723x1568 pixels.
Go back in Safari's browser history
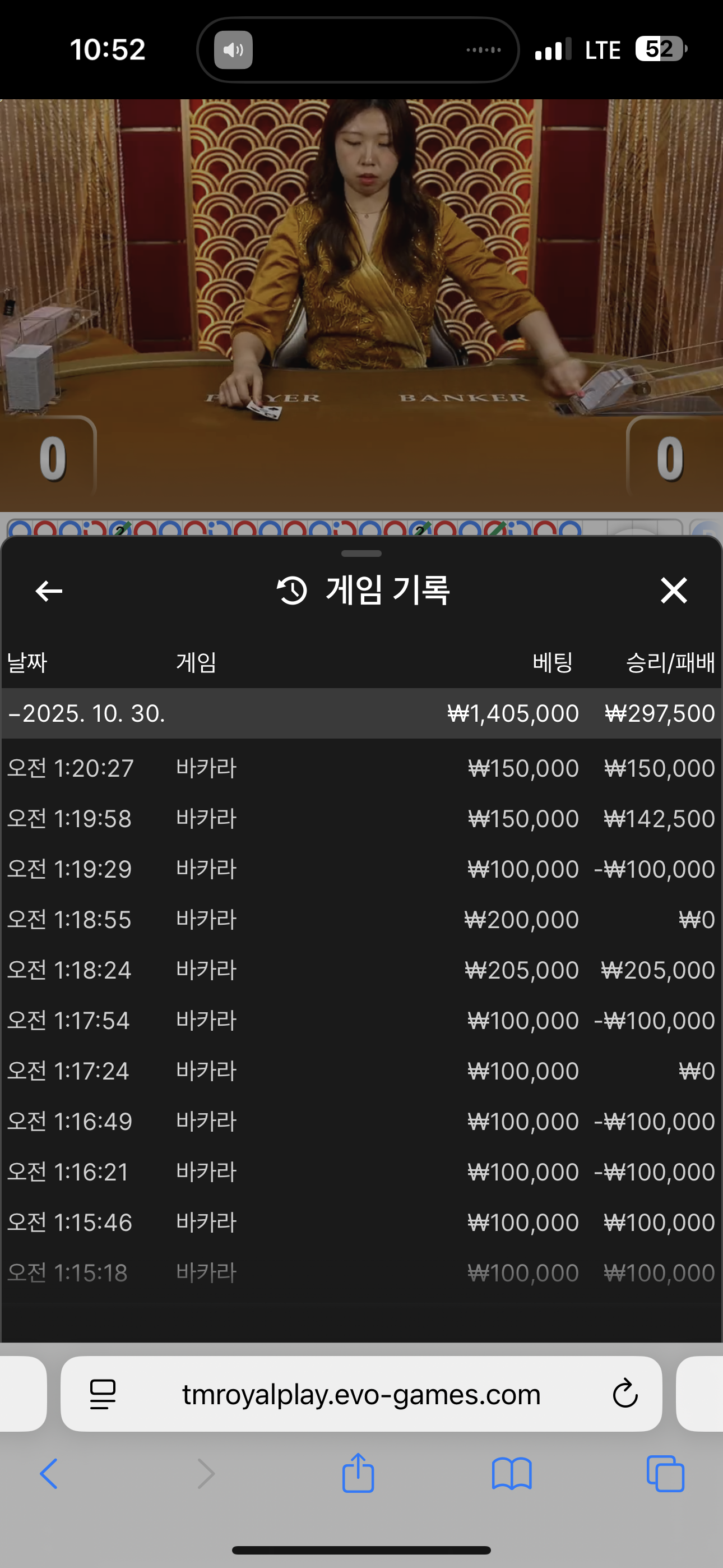pos(49,1474)
